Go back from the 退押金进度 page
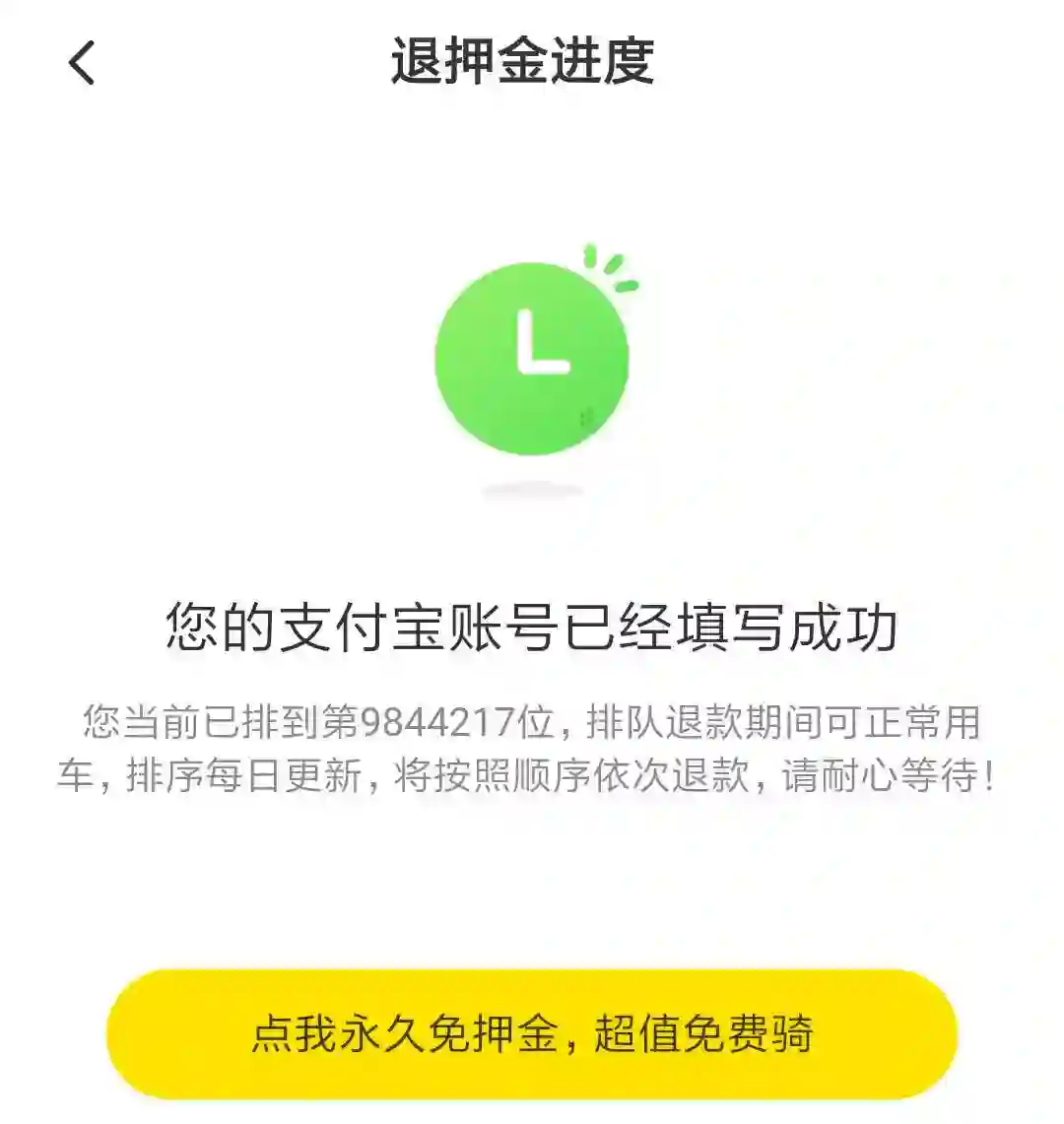This screenshot has height=1124, width=1064. (x=82, y=63)
